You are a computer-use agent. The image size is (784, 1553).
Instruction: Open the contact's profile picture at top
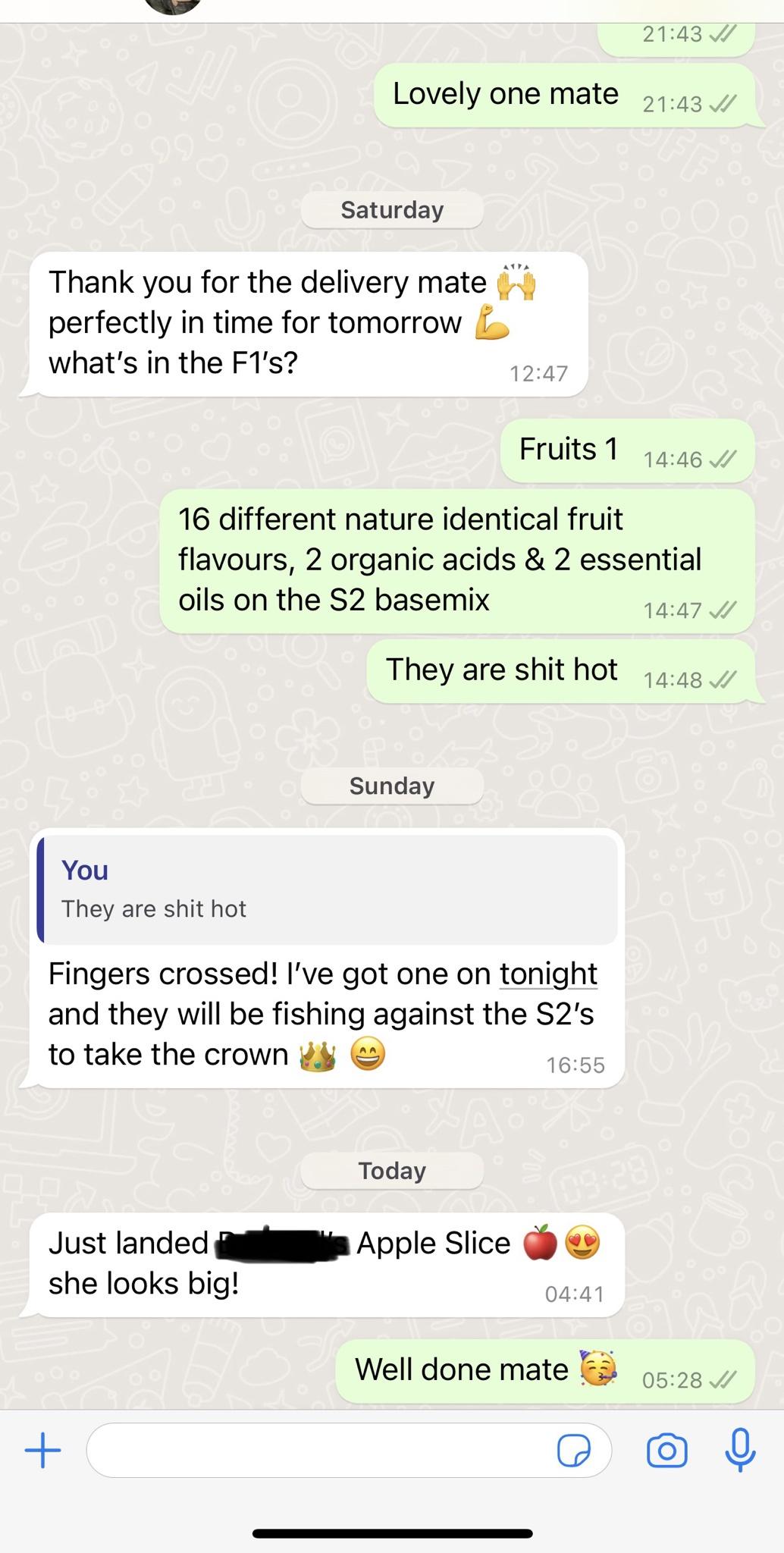point(174,5)
